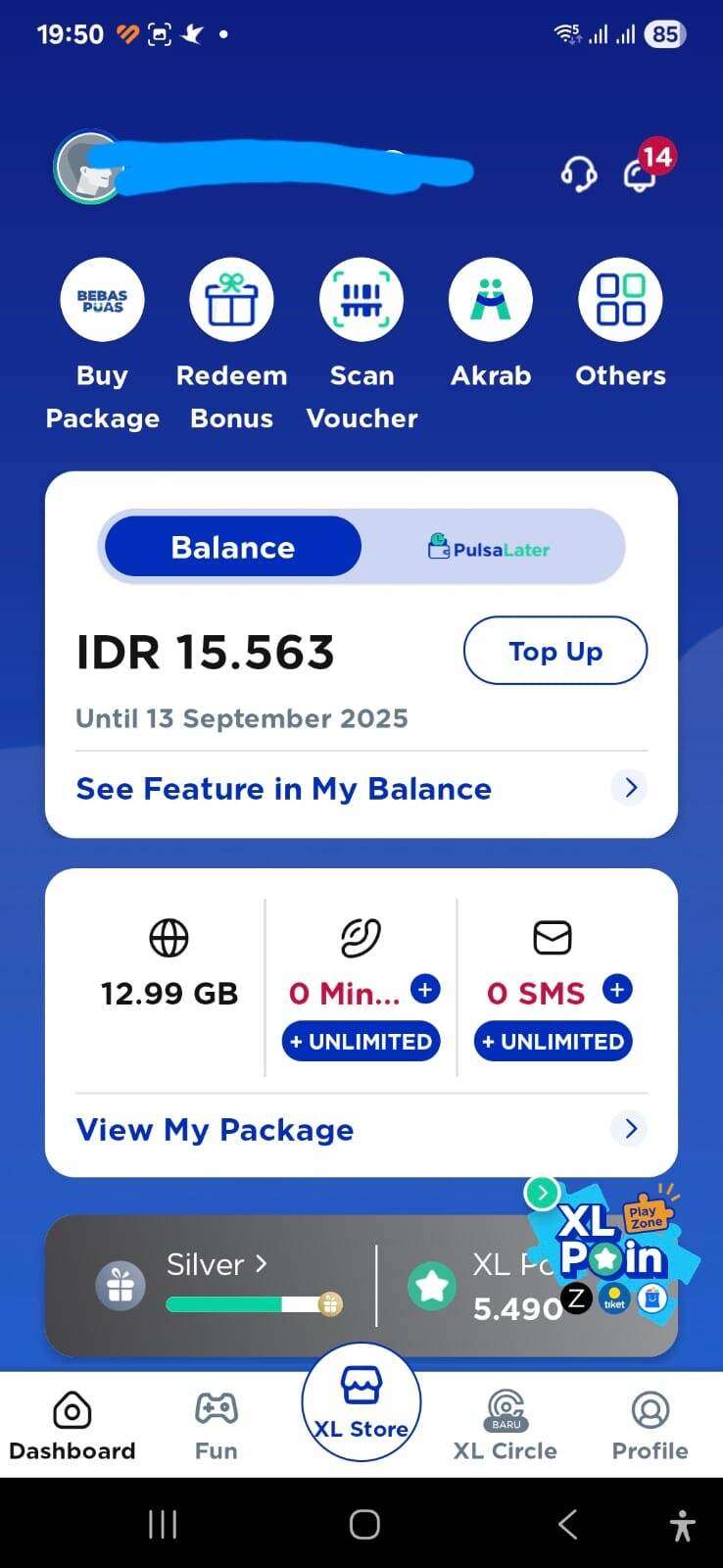The width and height of the screenshot is (723, 1568).
Task: Open Redeem Bonus shortcut
Action: pos(231,345)
